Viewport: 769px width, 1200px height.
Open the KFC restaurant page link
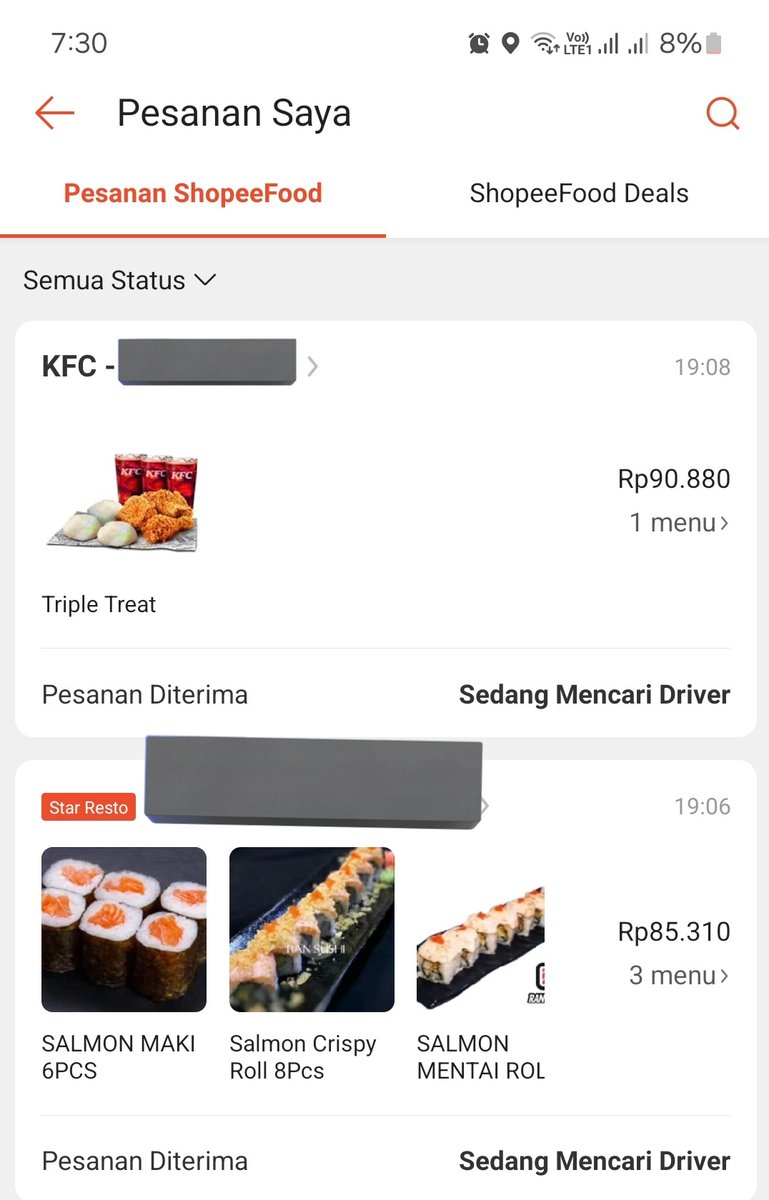point(180,366)
